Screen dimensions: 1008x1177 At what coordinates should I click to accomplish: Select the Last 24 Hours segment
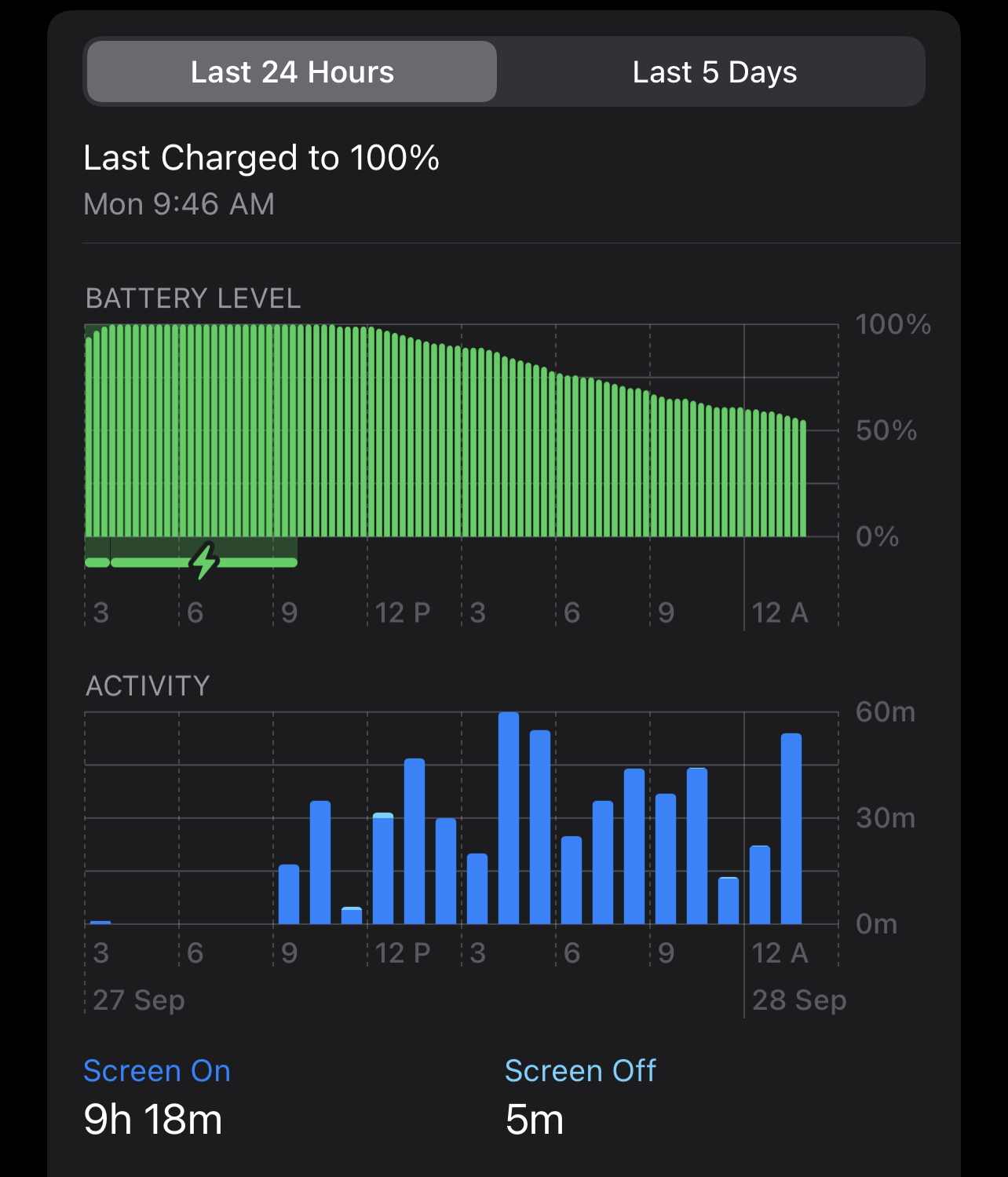tap(292, 71)
